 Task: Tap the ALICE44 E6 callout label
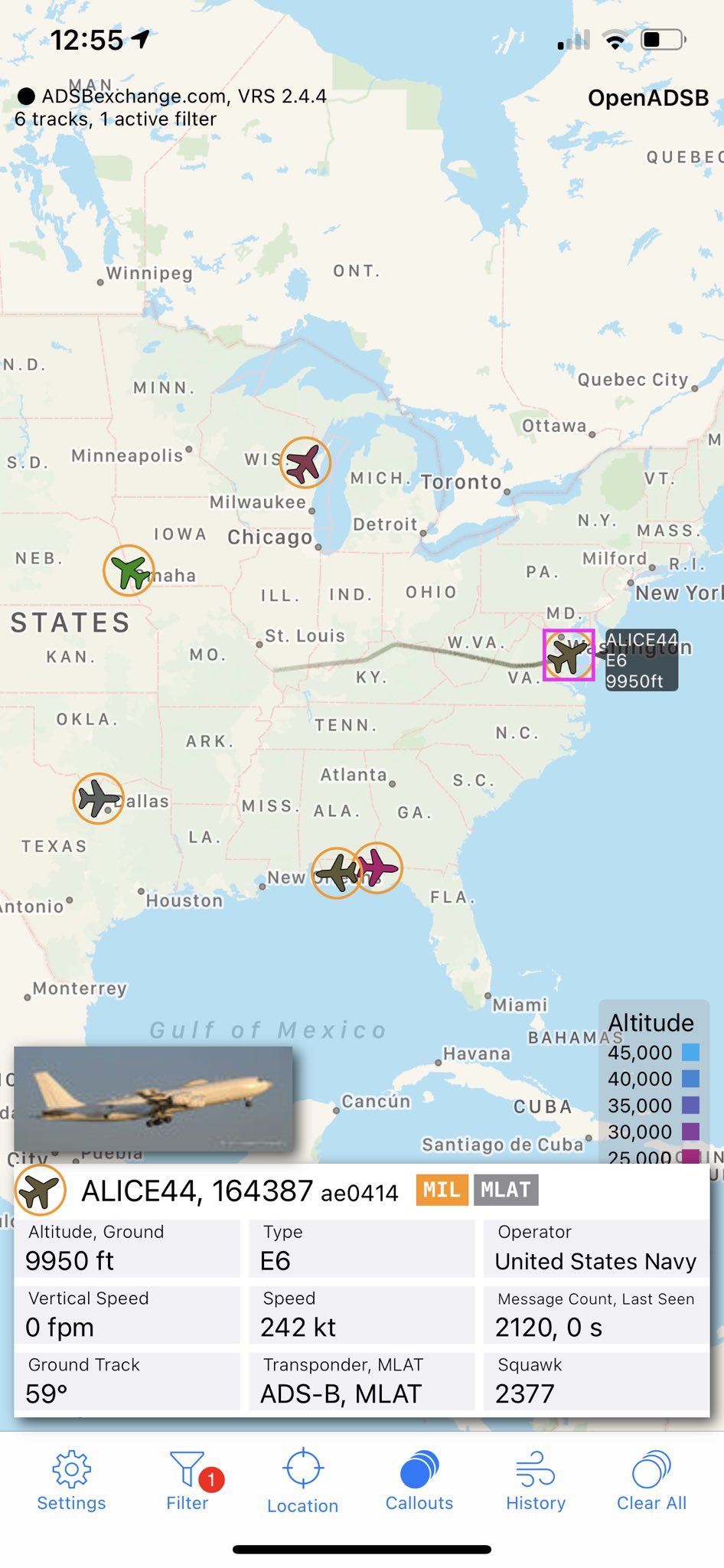pyautogui.click(x=641, y=660)
